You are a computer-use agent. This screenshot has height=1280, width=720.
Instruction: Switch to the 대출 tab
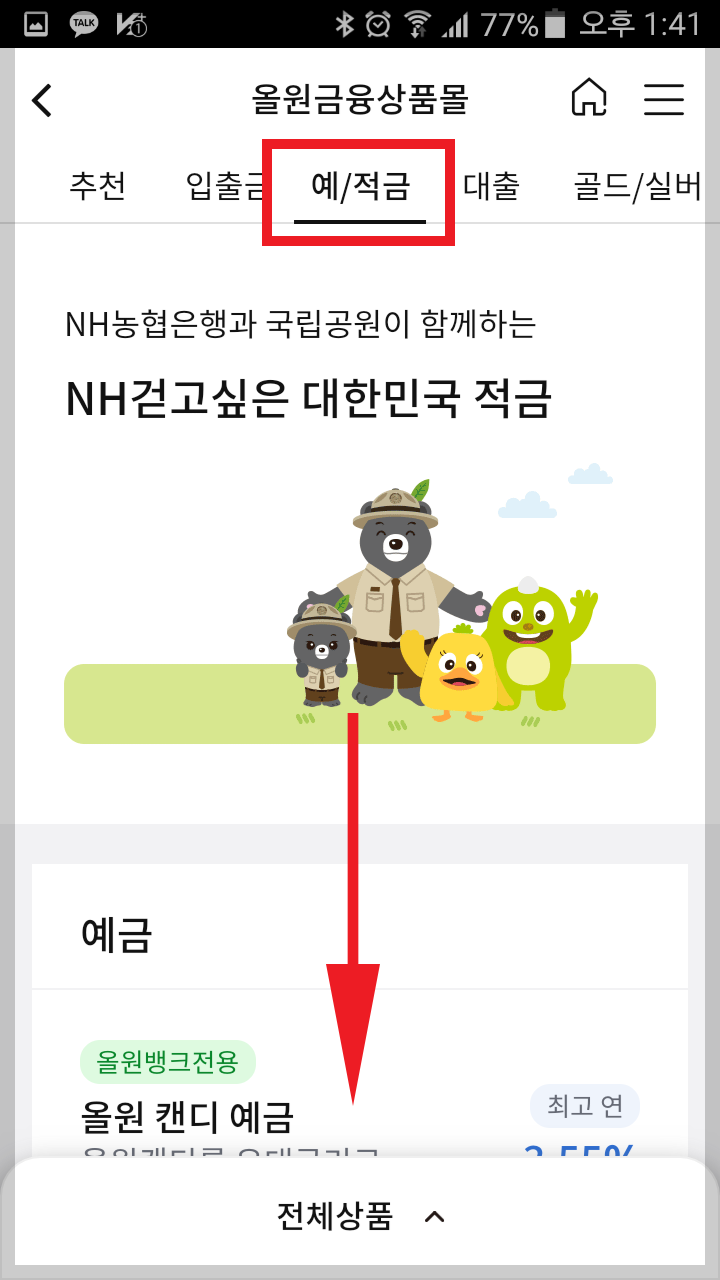pos(490,188)
